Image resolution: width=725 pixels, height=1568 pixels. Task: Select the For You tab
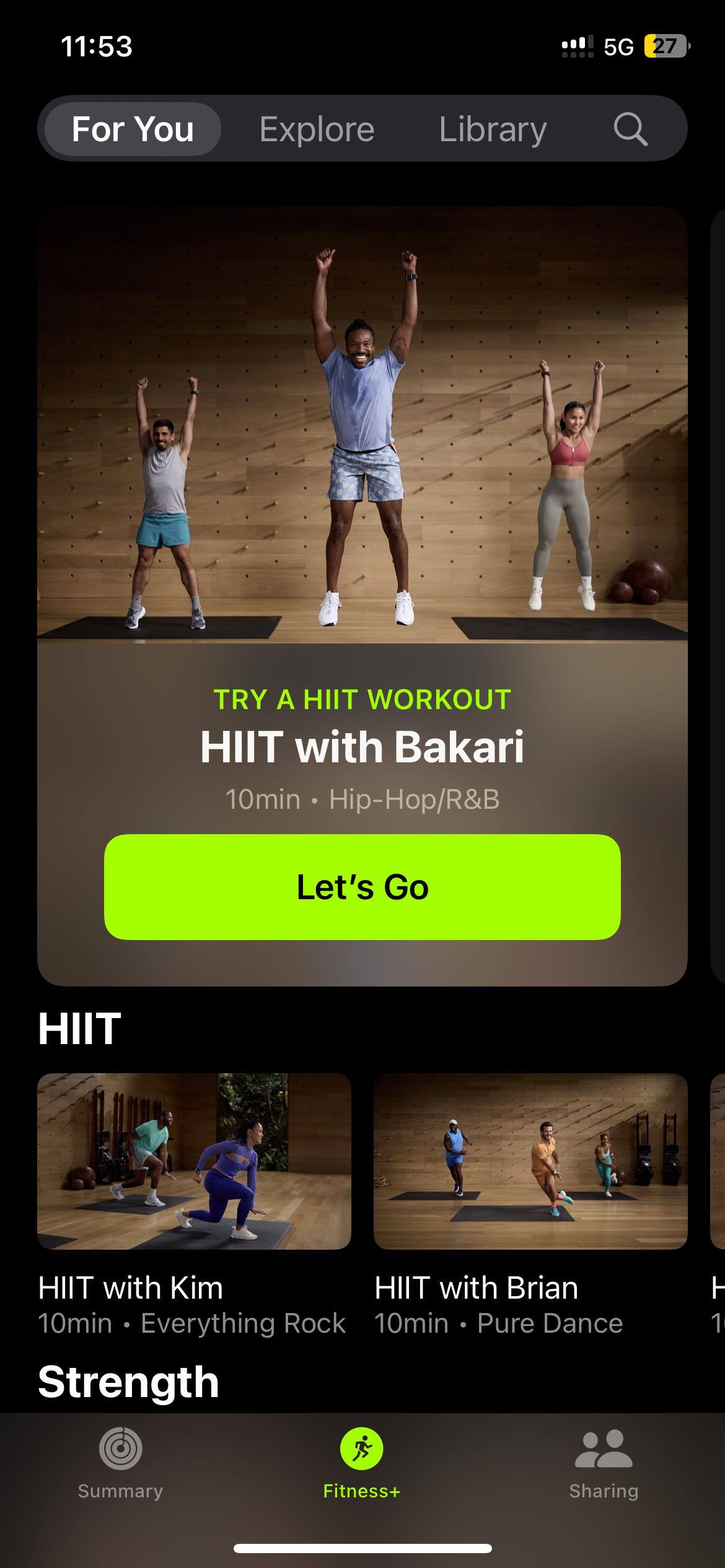tap(132, 129)
